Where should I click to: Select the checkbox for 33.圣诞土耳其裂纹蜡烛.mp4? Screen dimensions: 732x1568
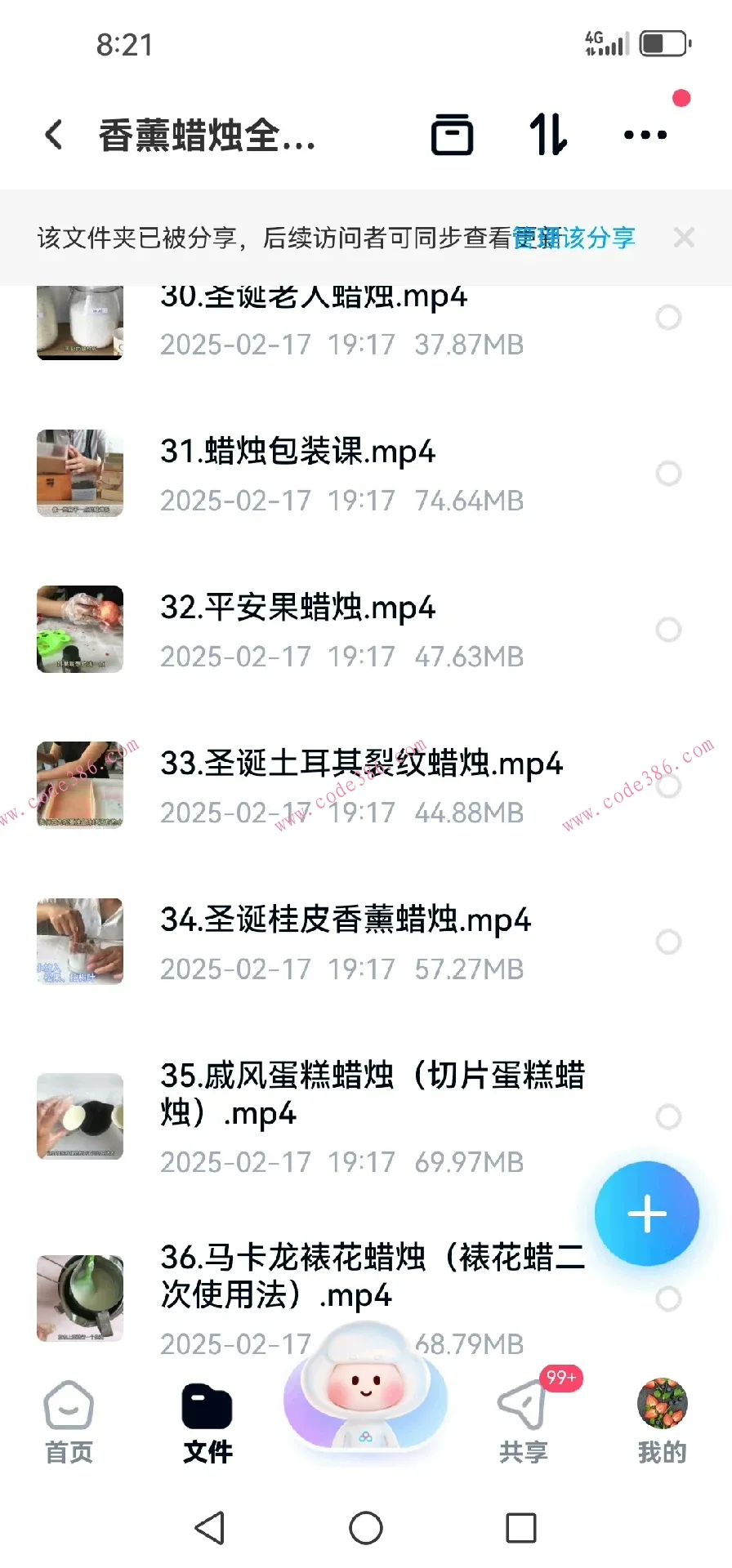coord(670,786)
